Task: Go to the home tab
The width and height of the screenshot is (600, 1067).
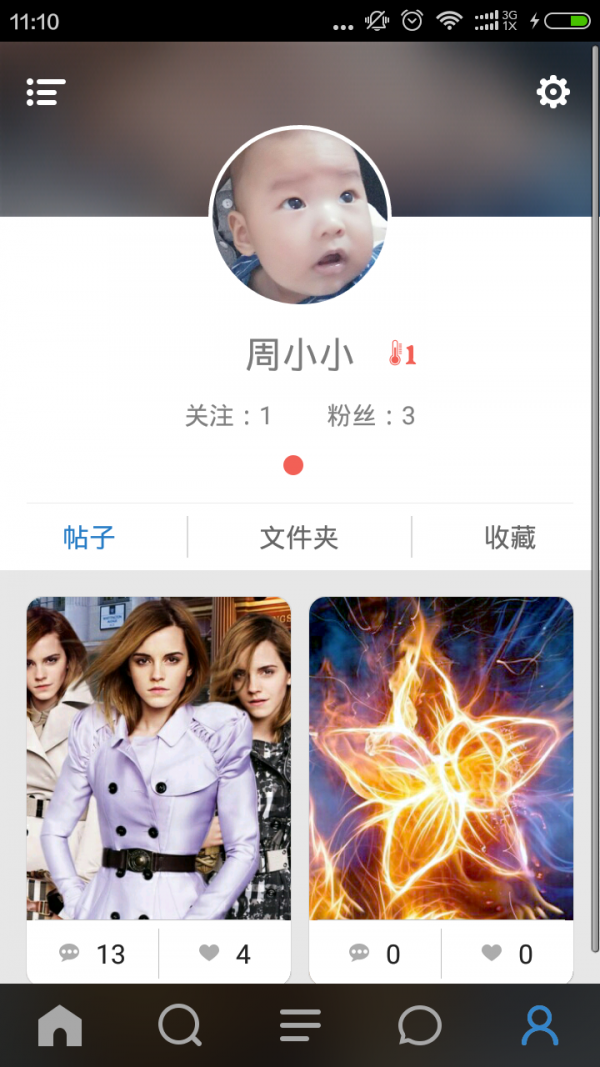Action: (60, 1026)
